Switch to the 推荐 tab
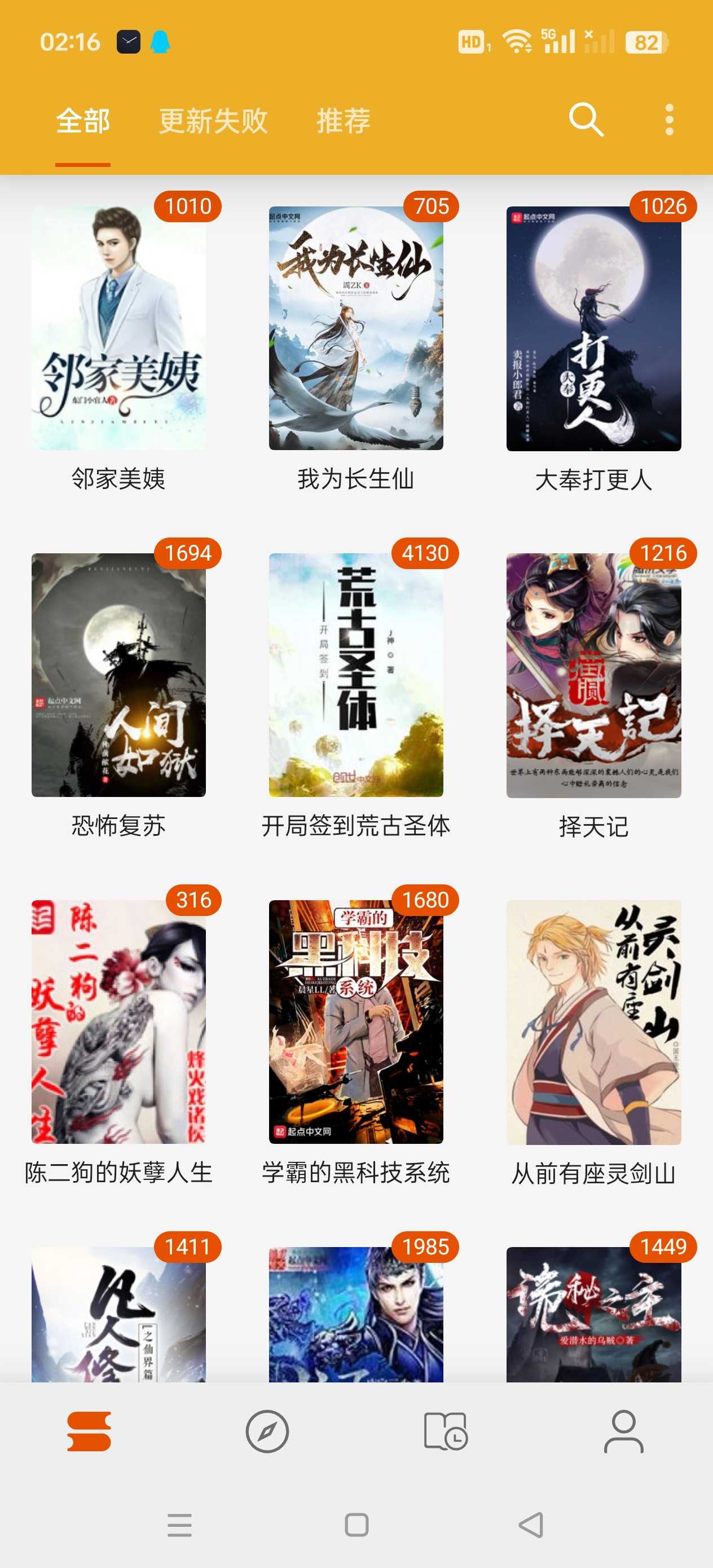The image size is (713, 1568). 344,121
